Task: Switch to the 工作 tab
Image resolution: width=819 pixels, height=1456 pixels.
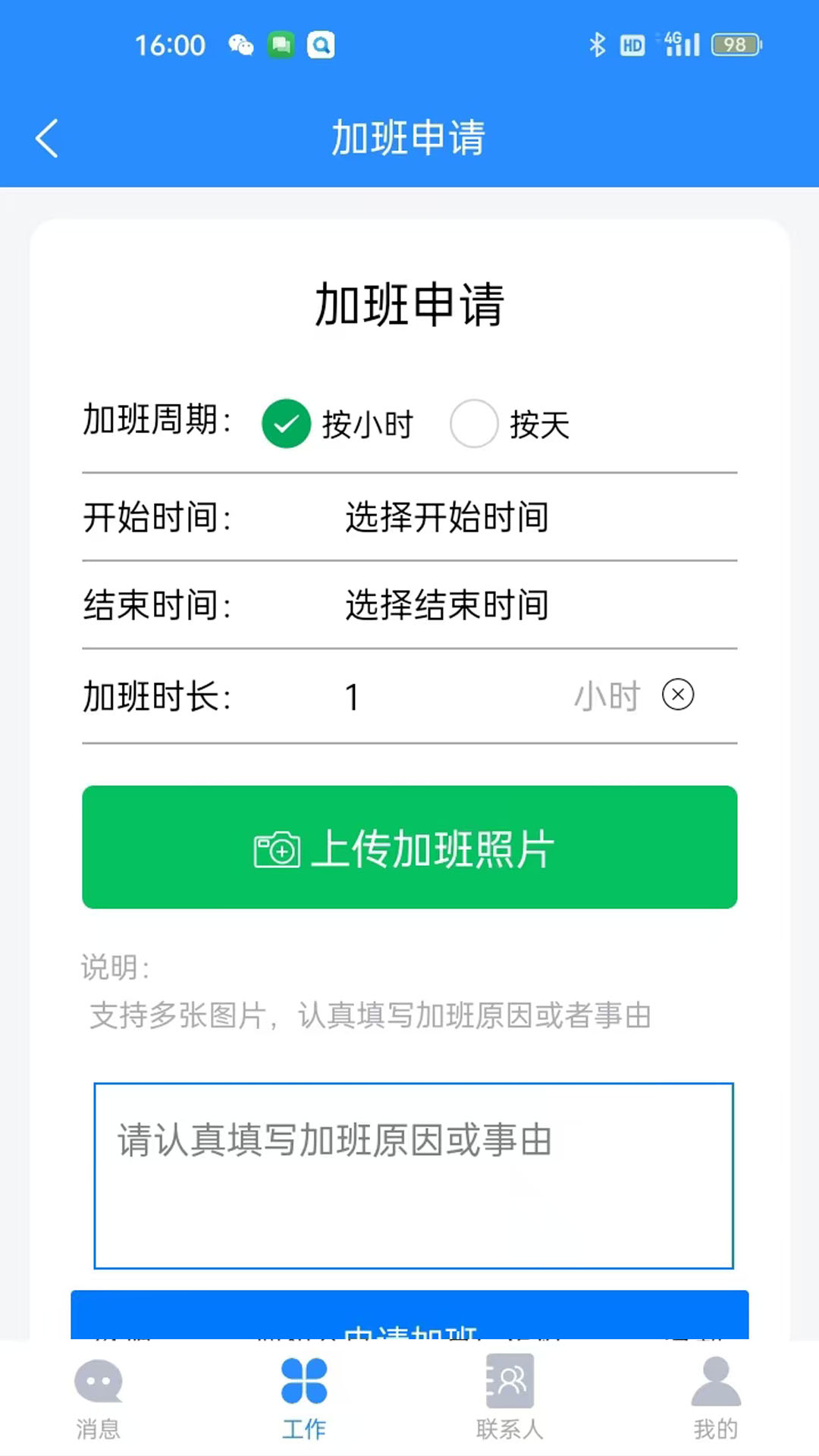Action: click(304, 1397)
